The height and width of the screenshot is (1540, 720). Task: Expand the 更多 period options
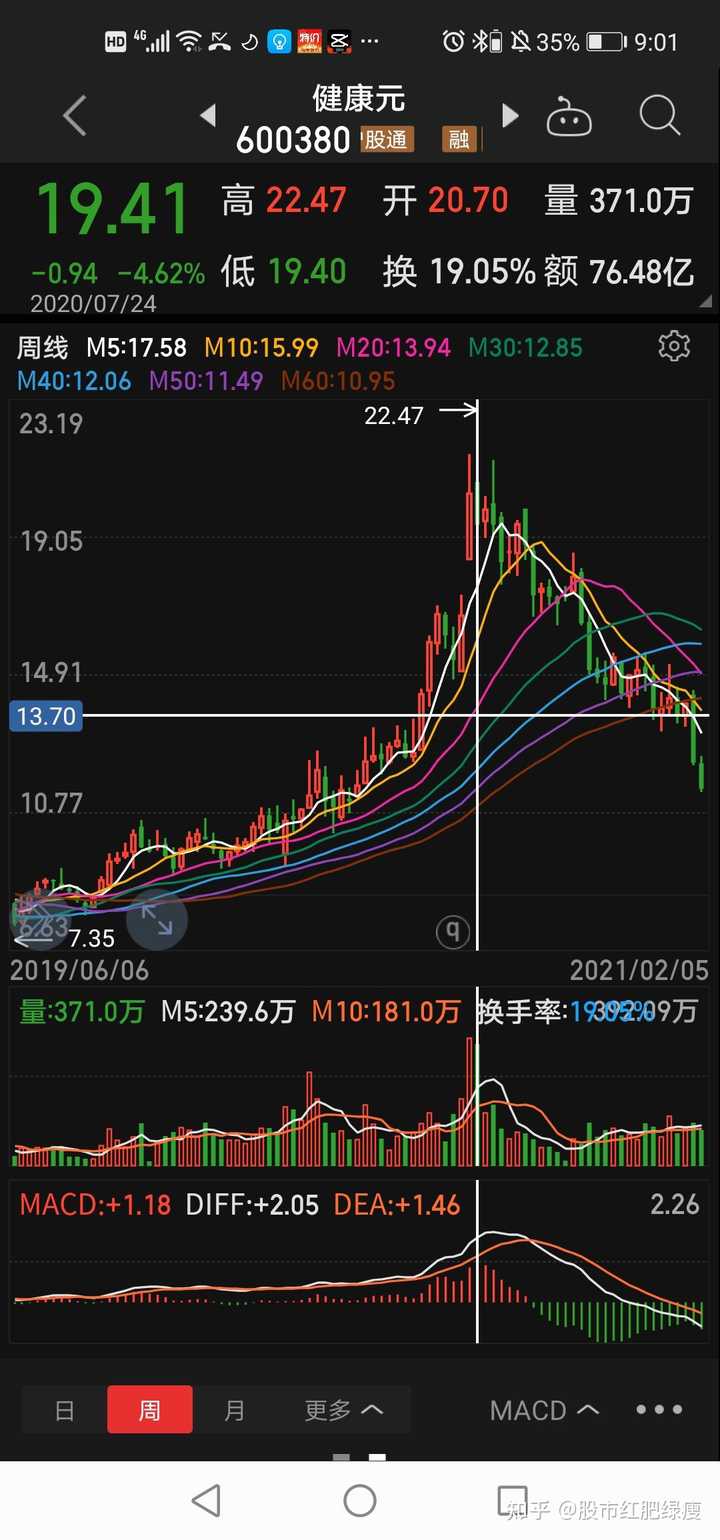pos(344,1410)
